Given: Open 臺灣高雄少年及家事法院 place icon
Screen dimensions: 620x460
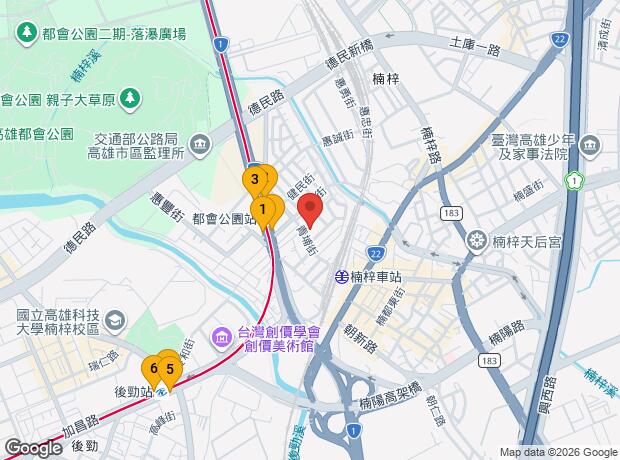Looking at the screenshot, I should pos(590,146).
